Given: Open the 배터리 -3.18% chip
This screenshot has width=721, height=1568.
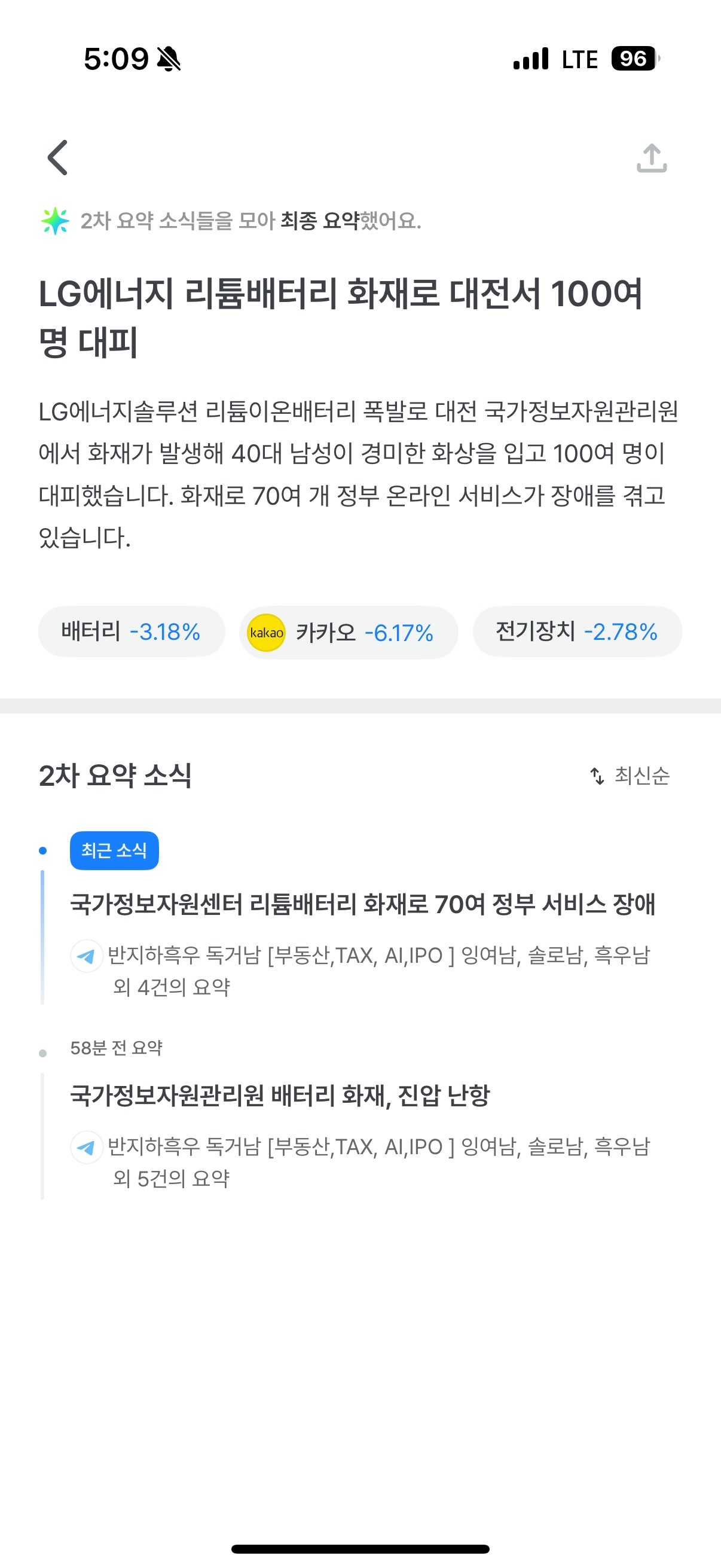Looking at the screenshot, I should (132, 632).
